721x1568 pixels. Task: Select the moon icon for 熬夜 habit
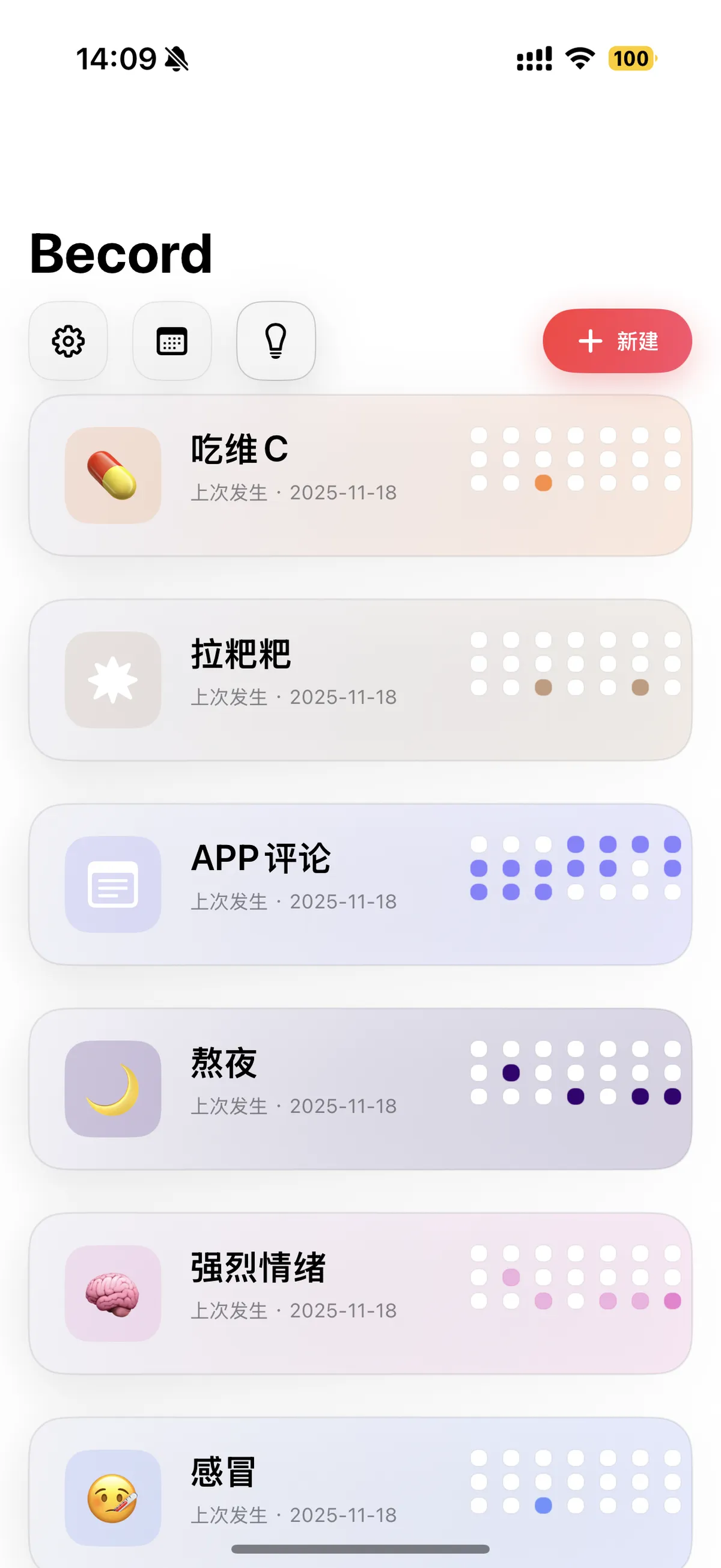112,1091
